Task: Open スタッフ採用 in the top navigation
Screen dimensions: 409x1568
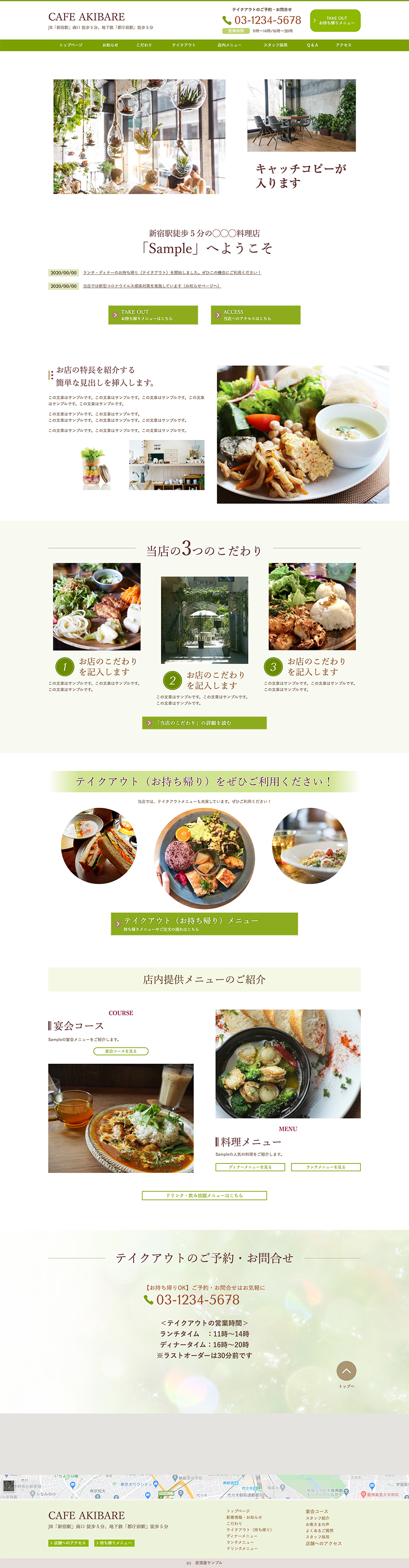Action: coord(275,45)
